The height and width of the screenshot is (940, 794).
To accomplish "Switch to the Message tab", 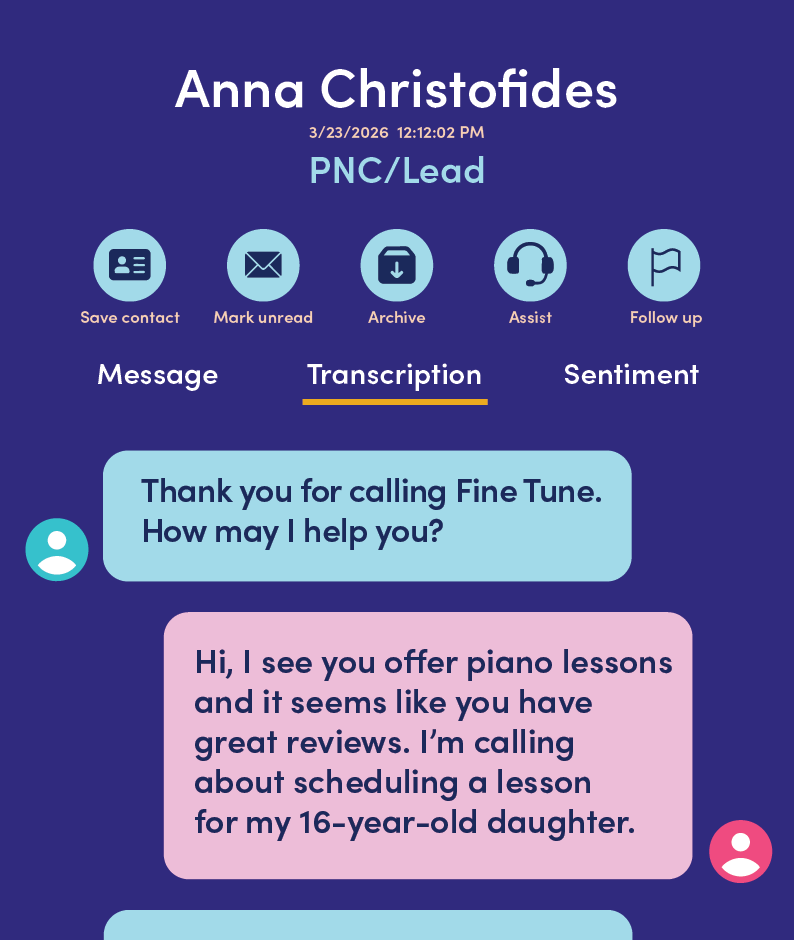I will click(157, 375).
